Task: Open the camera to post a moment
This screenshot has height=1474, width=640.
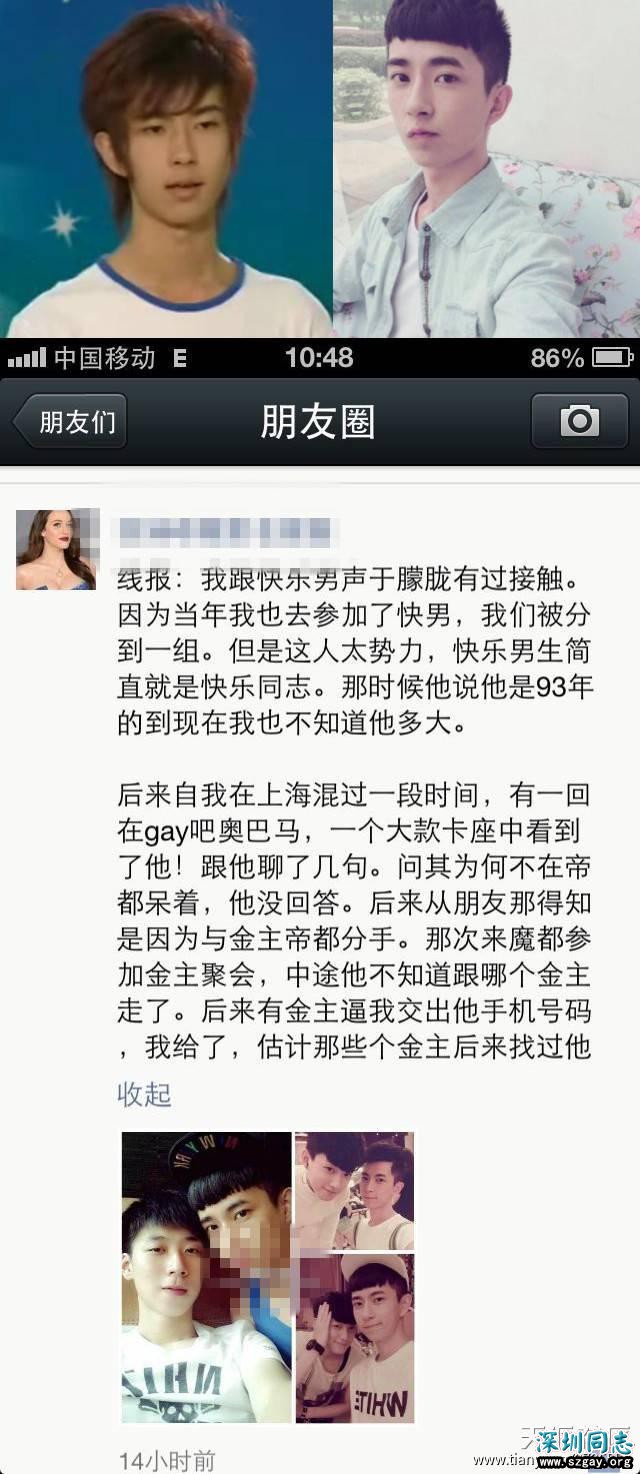Action: click(x=579, y=421)
